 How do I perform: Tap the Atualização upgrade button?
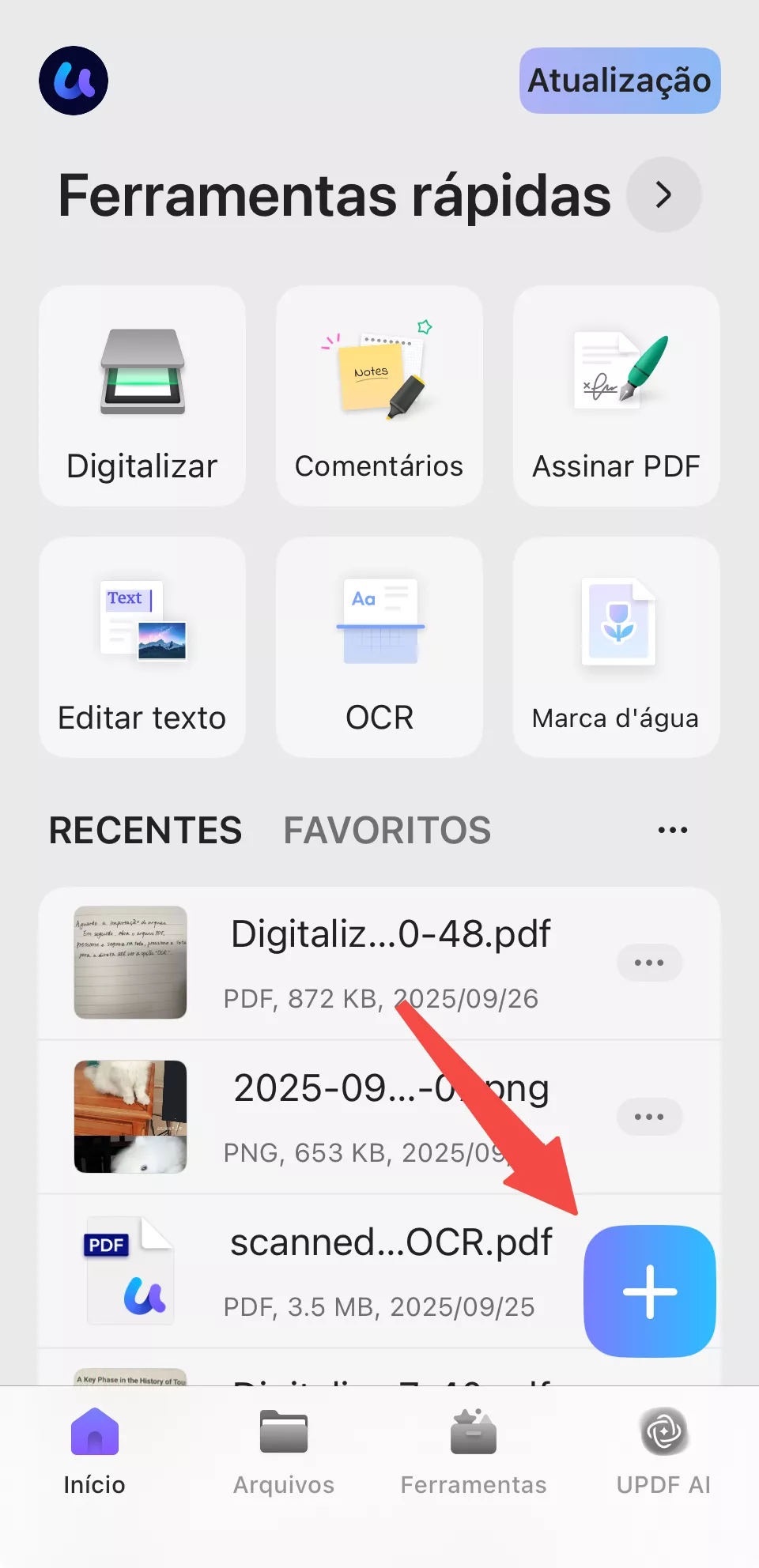(619, 80)
